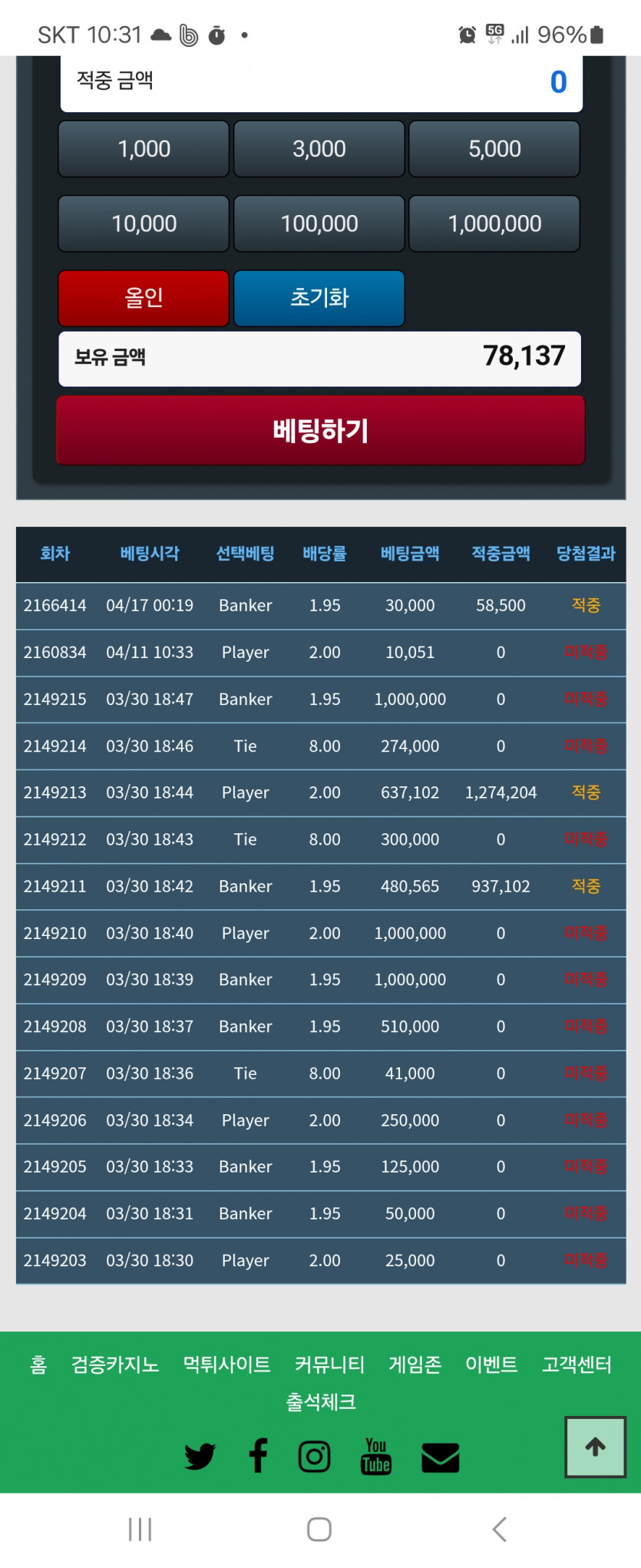This screenshot has width=641, height=1568.
Task: Visit the 커뮤니티 section
Action: (x=329, y=1365)
